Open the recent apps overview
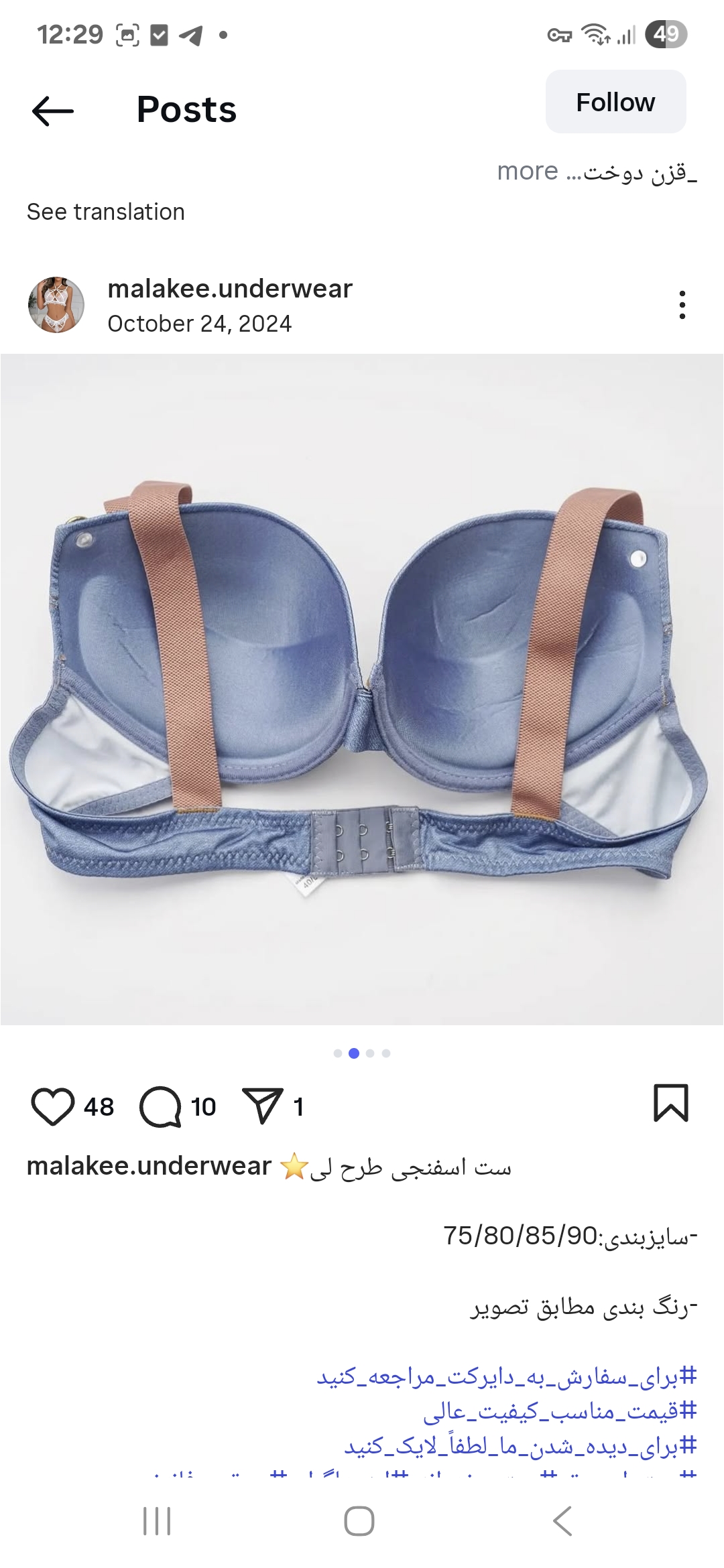The height and width of the screenshot is (1568, 724). pyautogui.click(x=157, y=1521)
